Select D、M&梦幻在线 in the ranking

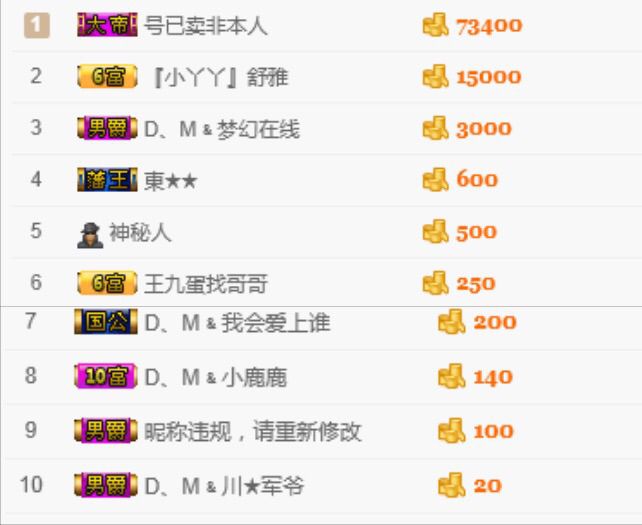(x=221, y=129)
